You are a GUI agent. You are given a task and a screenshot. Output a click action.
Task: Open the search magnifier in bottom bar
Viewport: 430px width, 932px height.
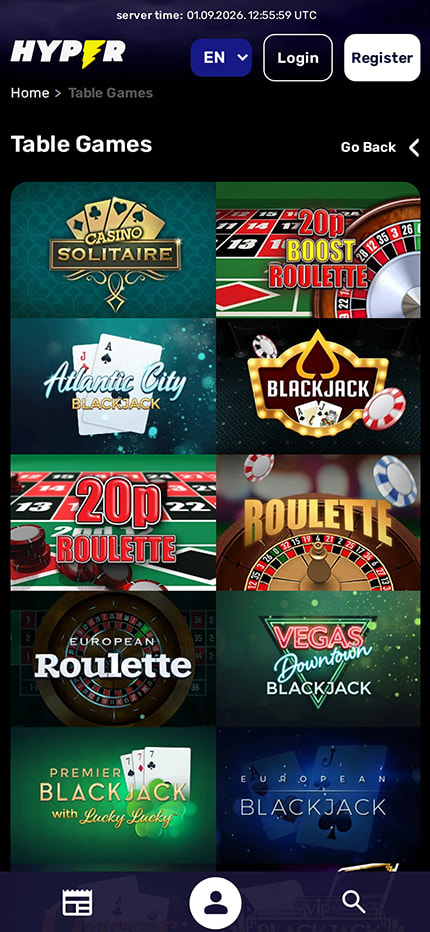(354, 903)
